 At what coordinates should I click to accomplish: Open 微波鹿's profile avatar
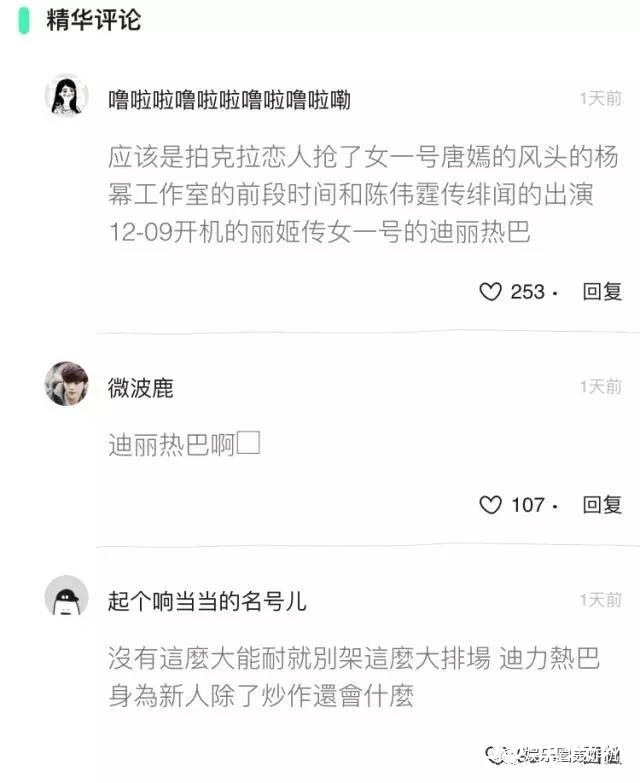(x=67, y=384)
